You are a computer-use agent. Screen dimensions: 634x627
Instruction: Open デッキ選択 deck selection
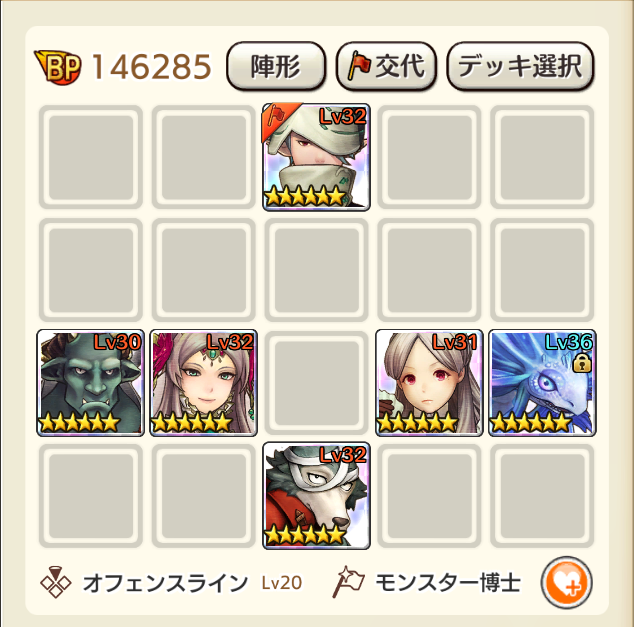520,67
